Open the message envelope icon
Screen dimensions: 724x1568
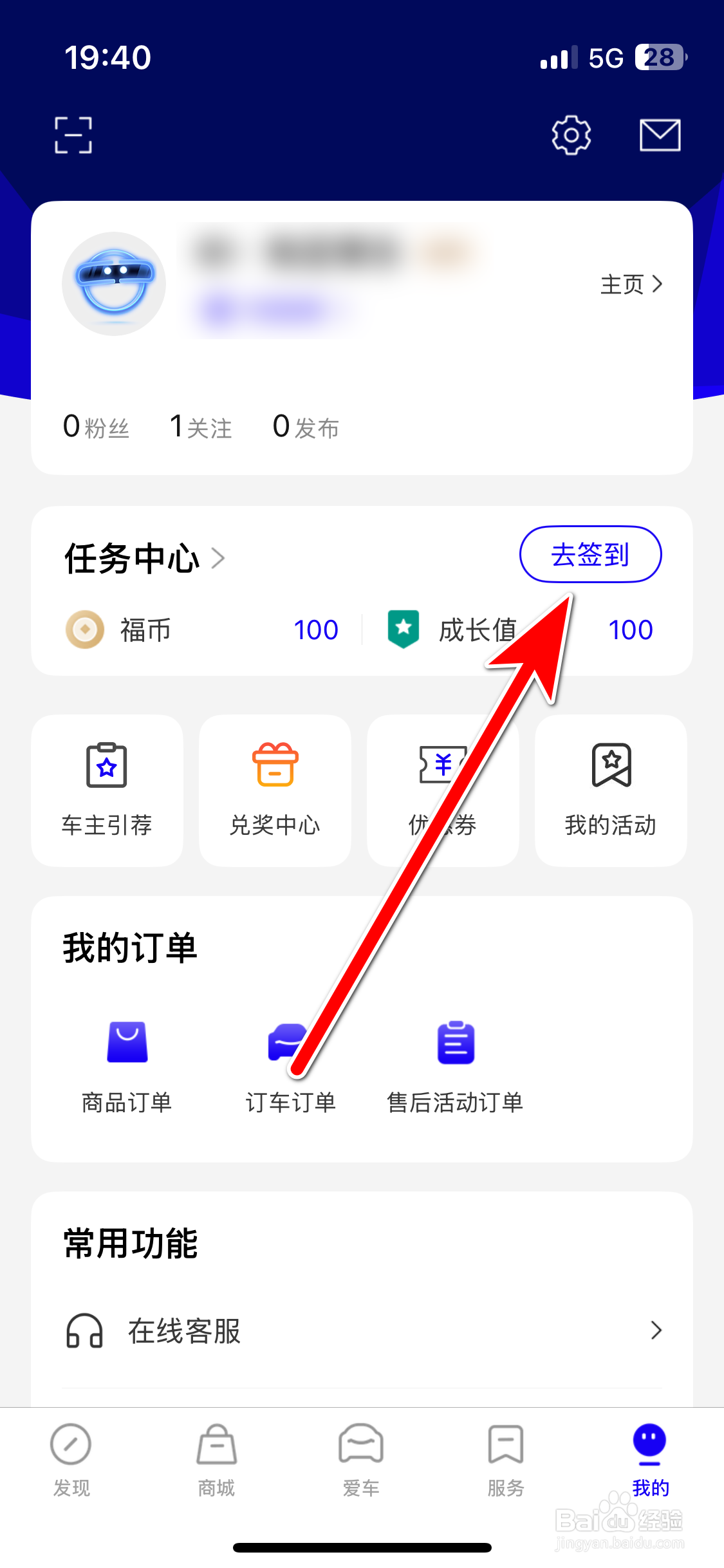[x=659, y=135]
